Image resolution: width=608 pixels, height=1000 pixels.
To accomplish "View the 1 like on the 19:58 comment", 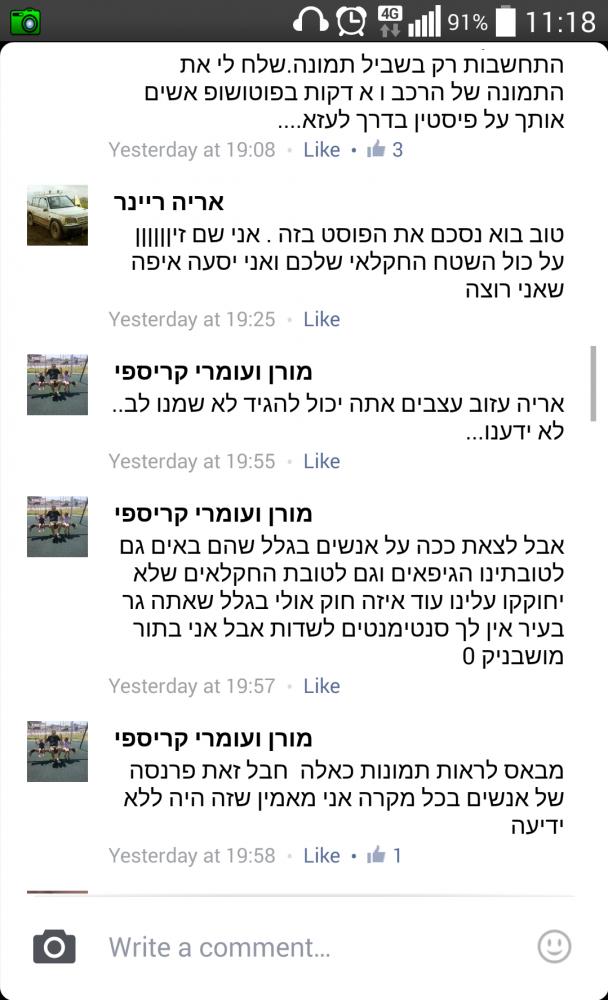I will 386,855.
